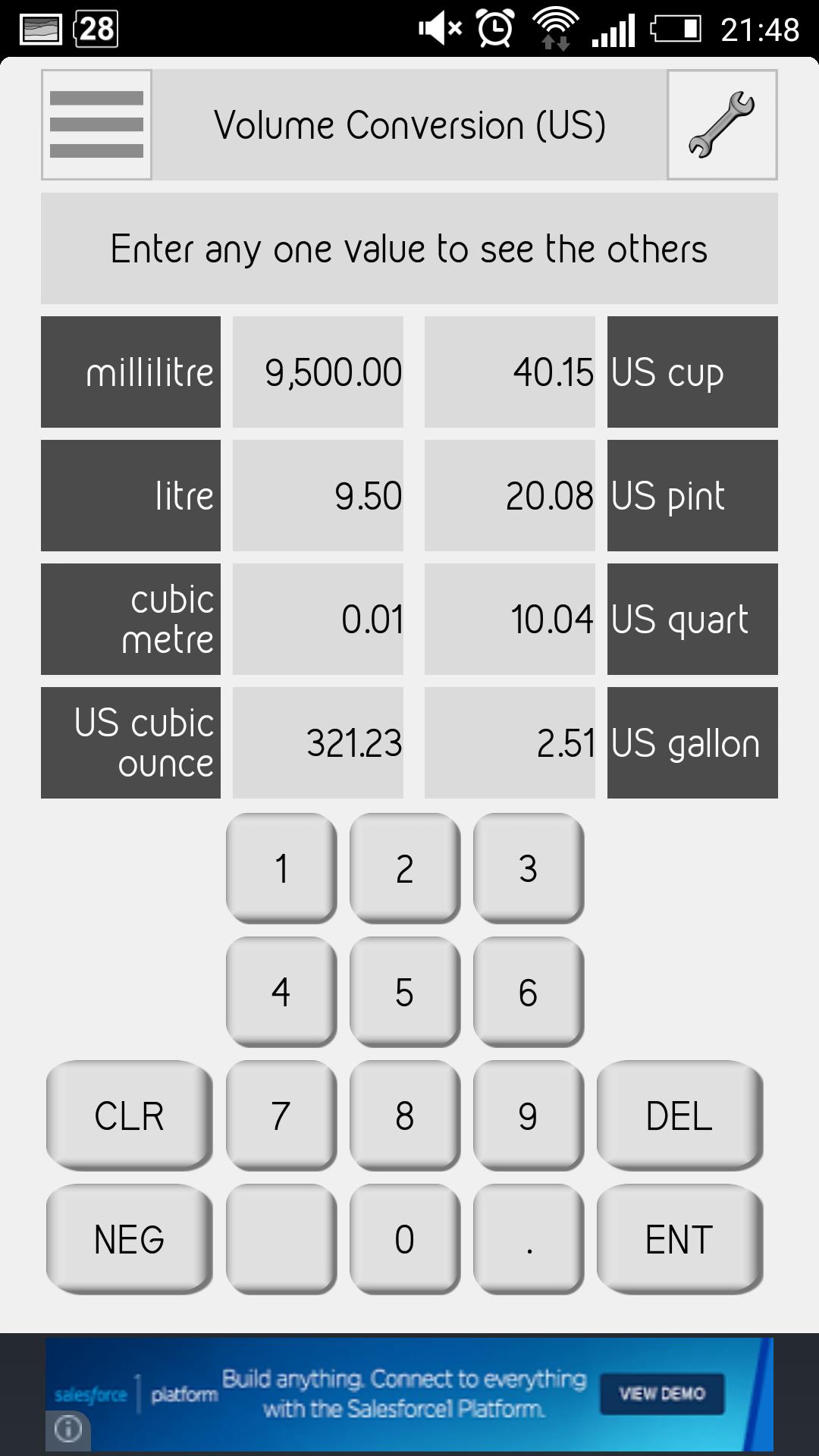Open settings using the wrench icon
This screenshot has width=819, height=1456.
(721, 124)
